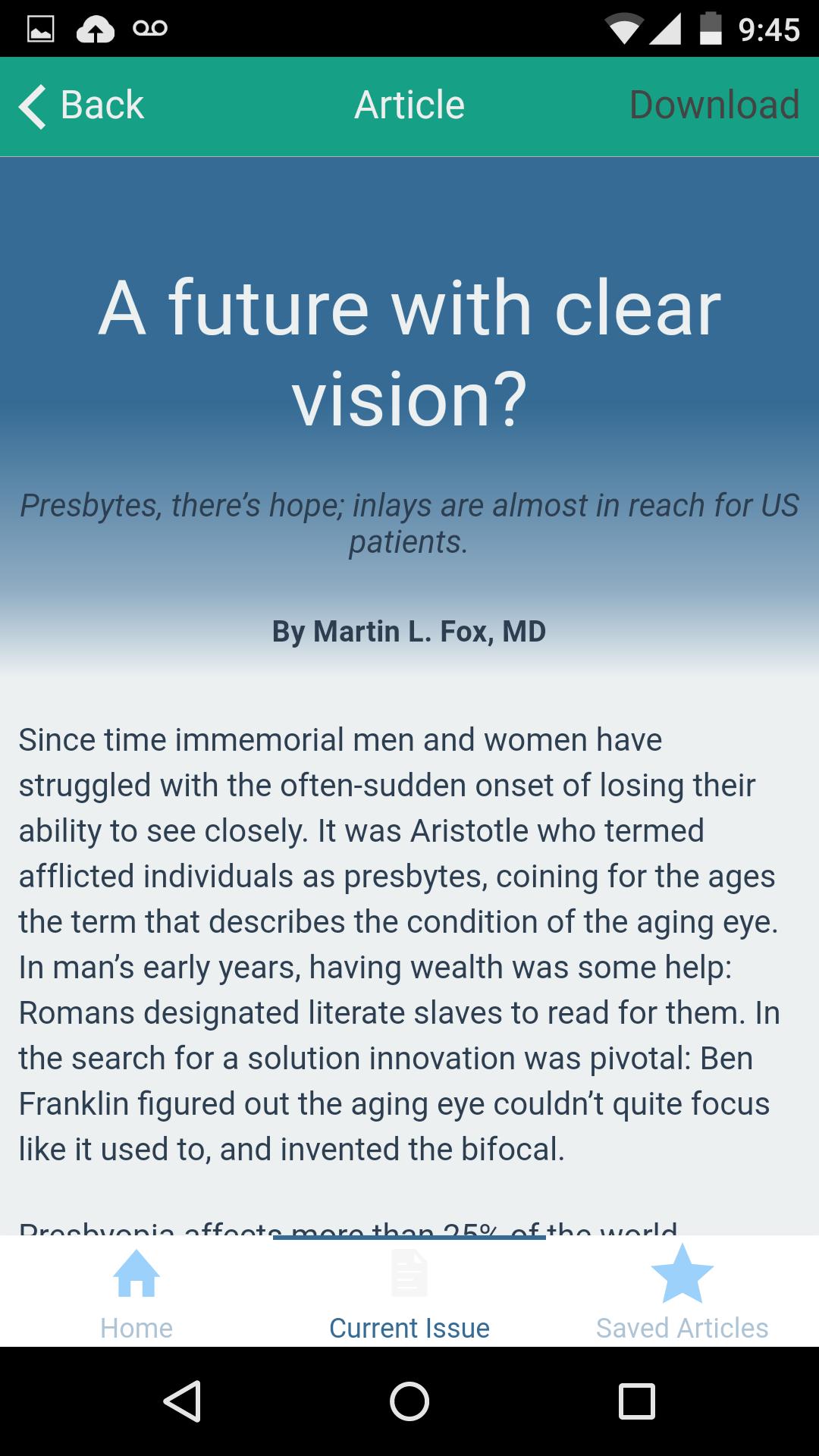The width and height of the screenshot is (819, 1456).
Task: Go Back to previous screen
Action: pos(83,105)
